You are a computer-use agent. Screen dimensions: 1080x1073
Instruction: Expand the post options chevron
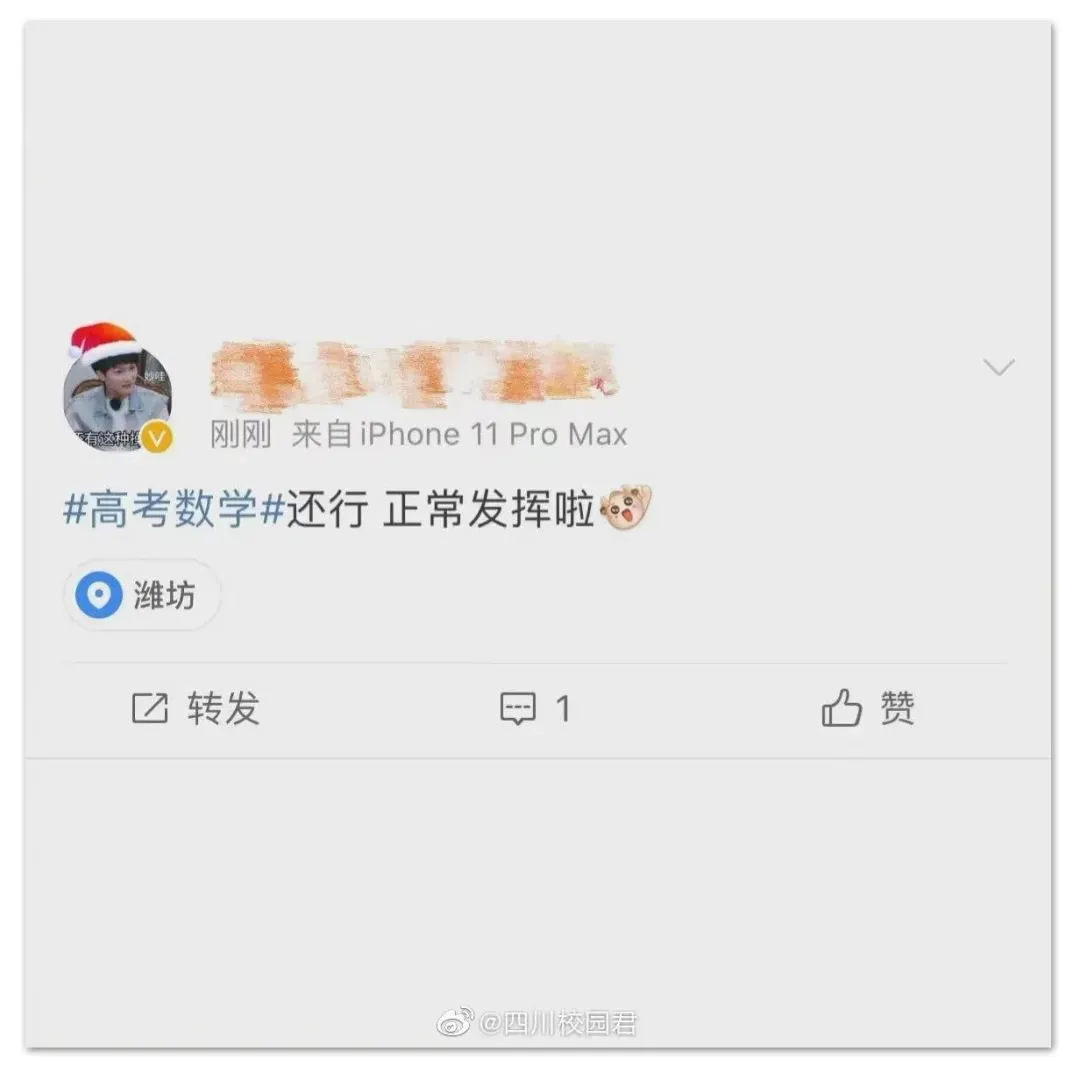point(998,367)
